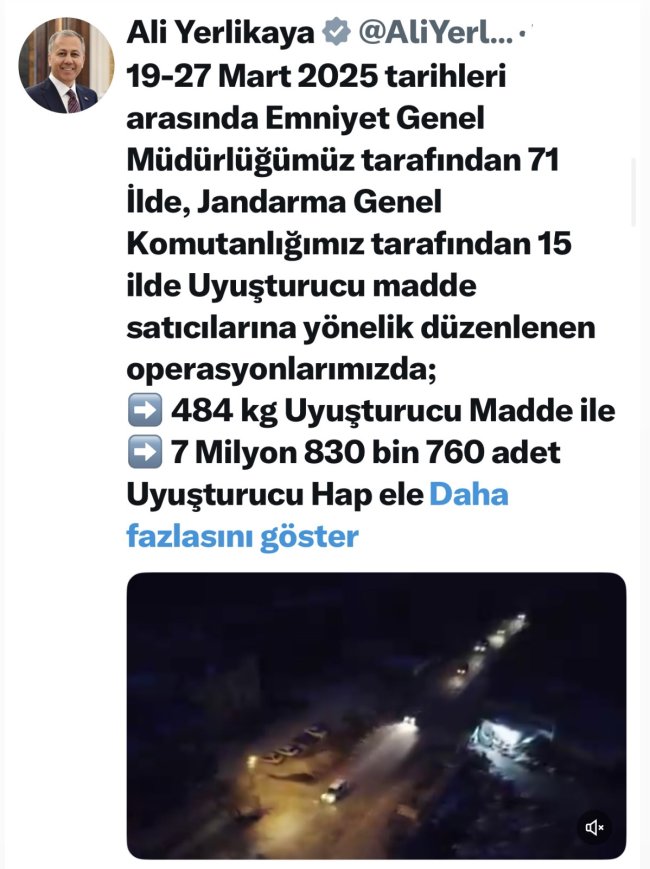Unmute the video sound
This screenshot has width=650, height=869.
(x=594, y=827)
